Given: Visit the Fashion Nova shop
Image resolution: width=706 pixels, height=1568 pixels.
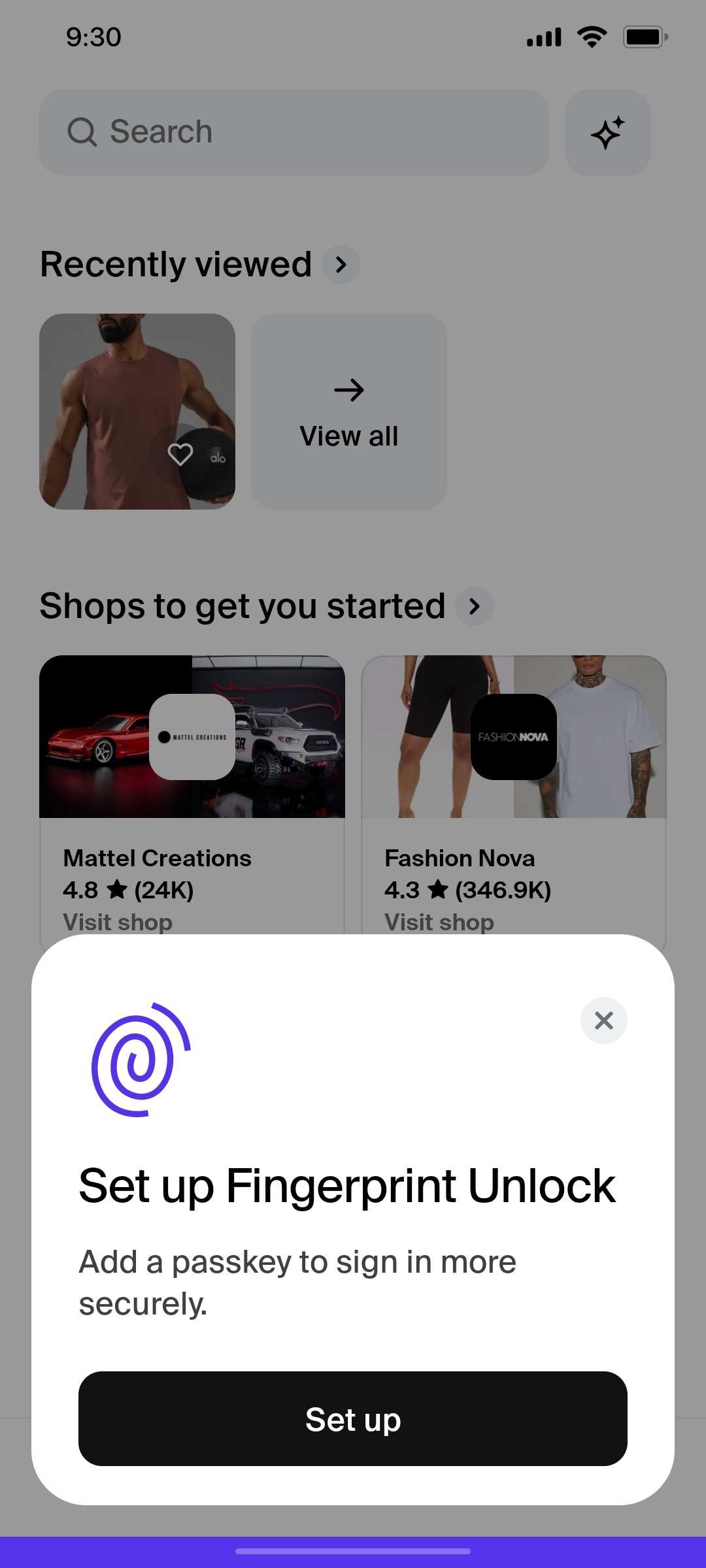Looking at the screenshot, I should (x=439, y=922).
